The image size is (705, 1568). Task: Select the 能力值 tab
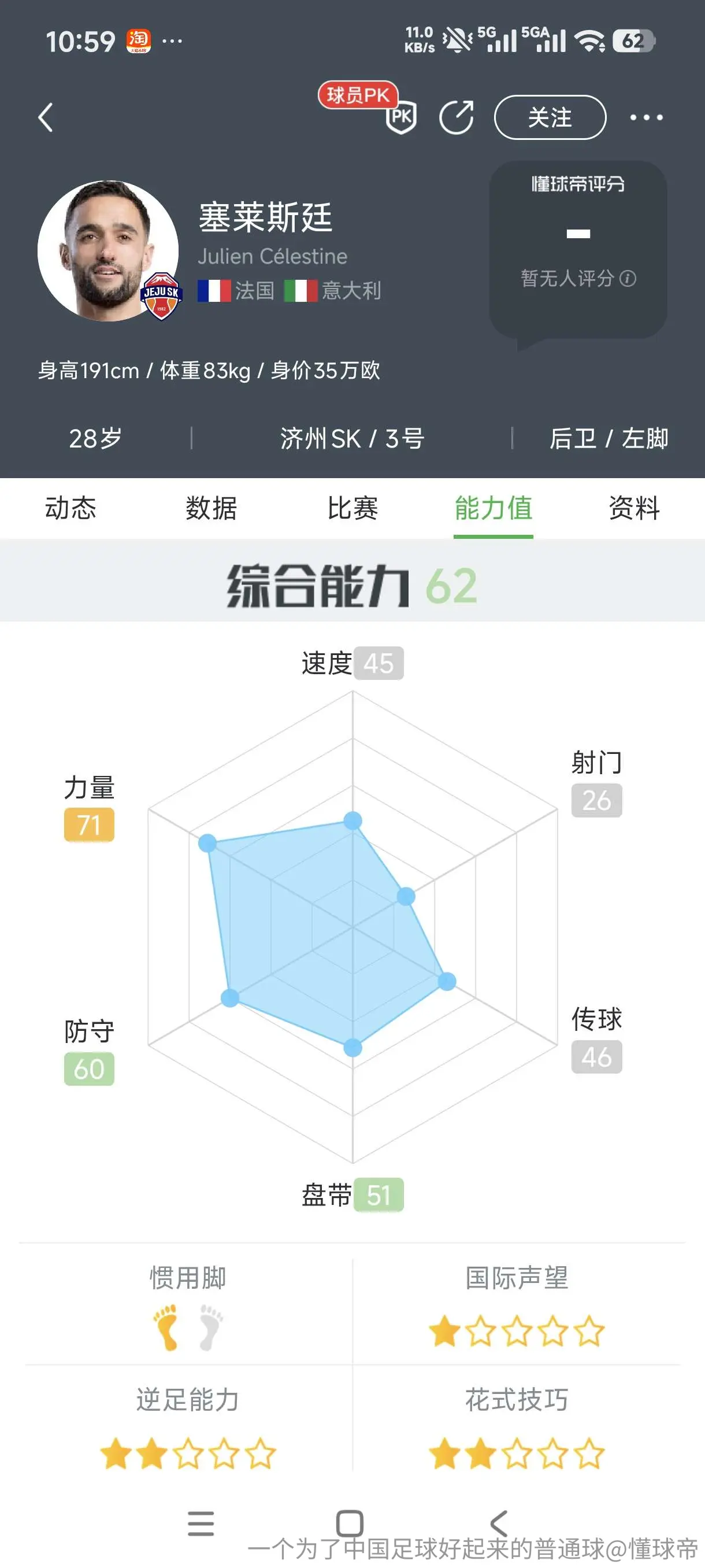[493, 508]
